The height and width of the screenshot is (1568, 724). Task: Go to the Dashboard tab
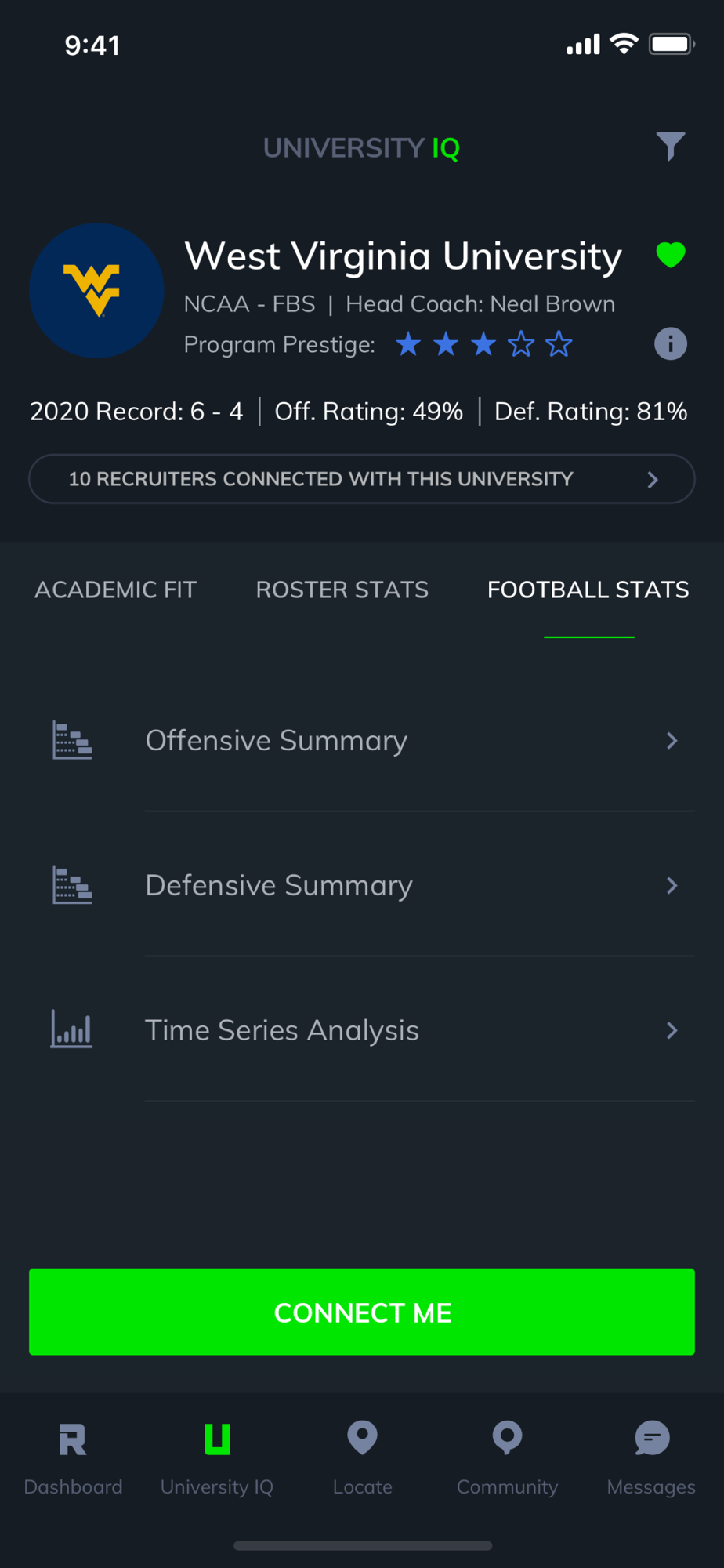(73, 1458)
